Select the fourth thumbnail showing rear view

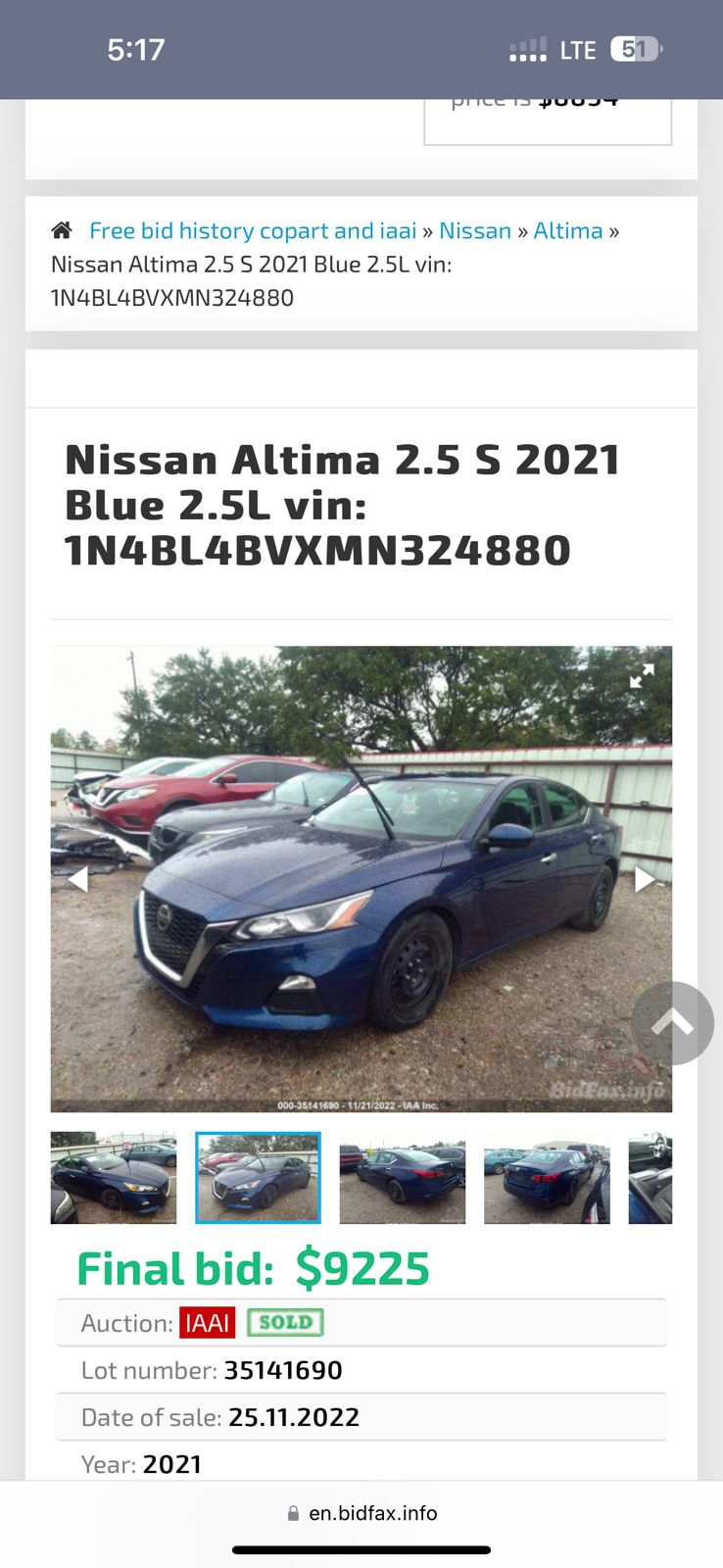[547, 1178]
